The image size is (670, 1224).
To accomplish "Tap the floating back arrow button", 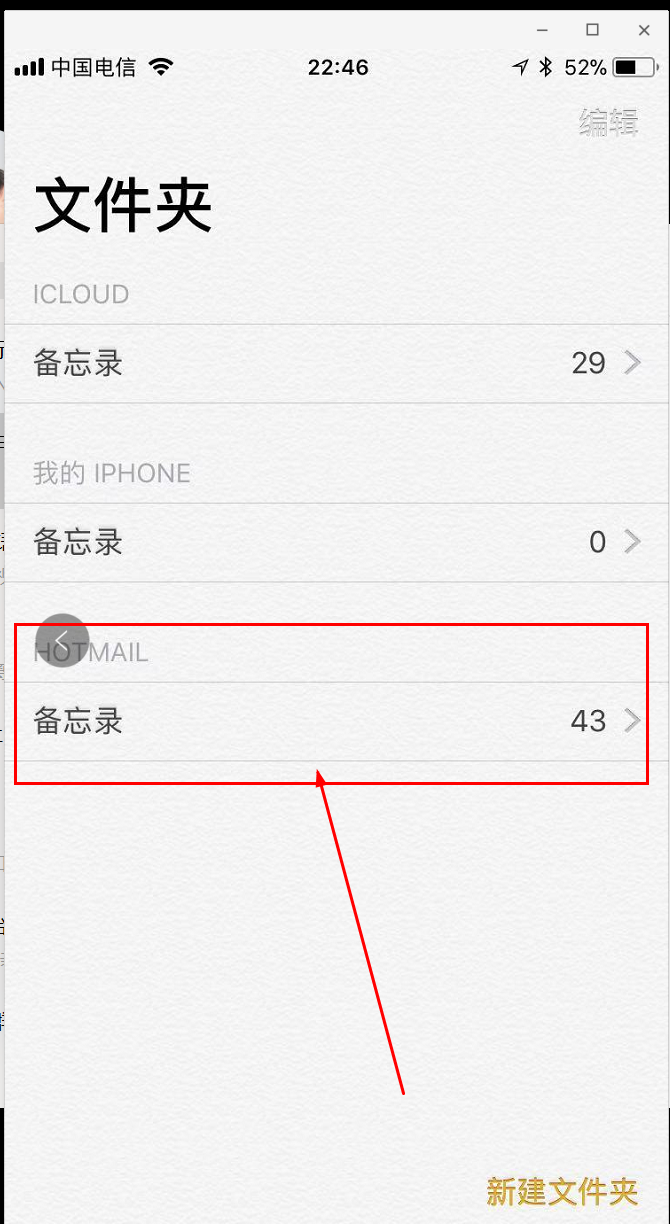I will [x=62, y=640].
